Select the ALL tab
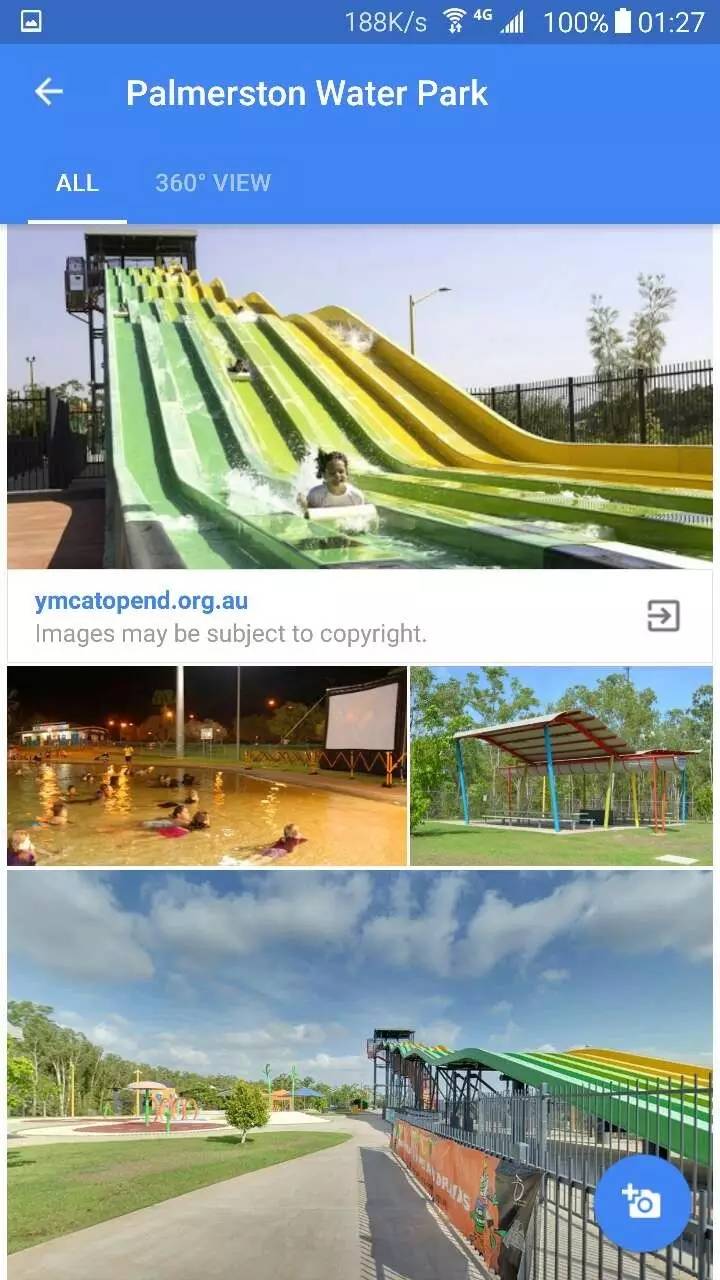 point(77,183)
